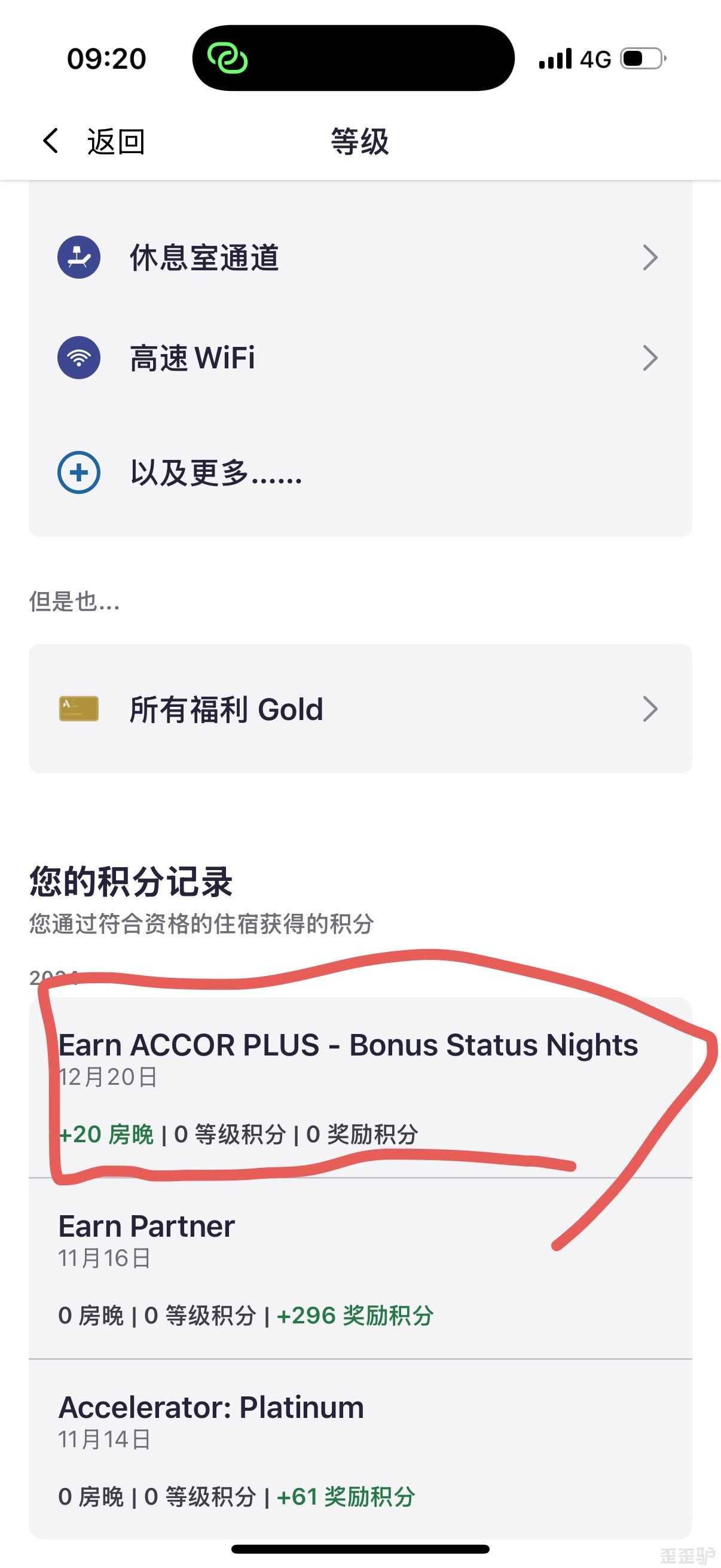This screenshot has height=1568, width=721.
Task: Open the 休息室通道 benefit row
Action: pyautogui.click(x=360, y=258)
